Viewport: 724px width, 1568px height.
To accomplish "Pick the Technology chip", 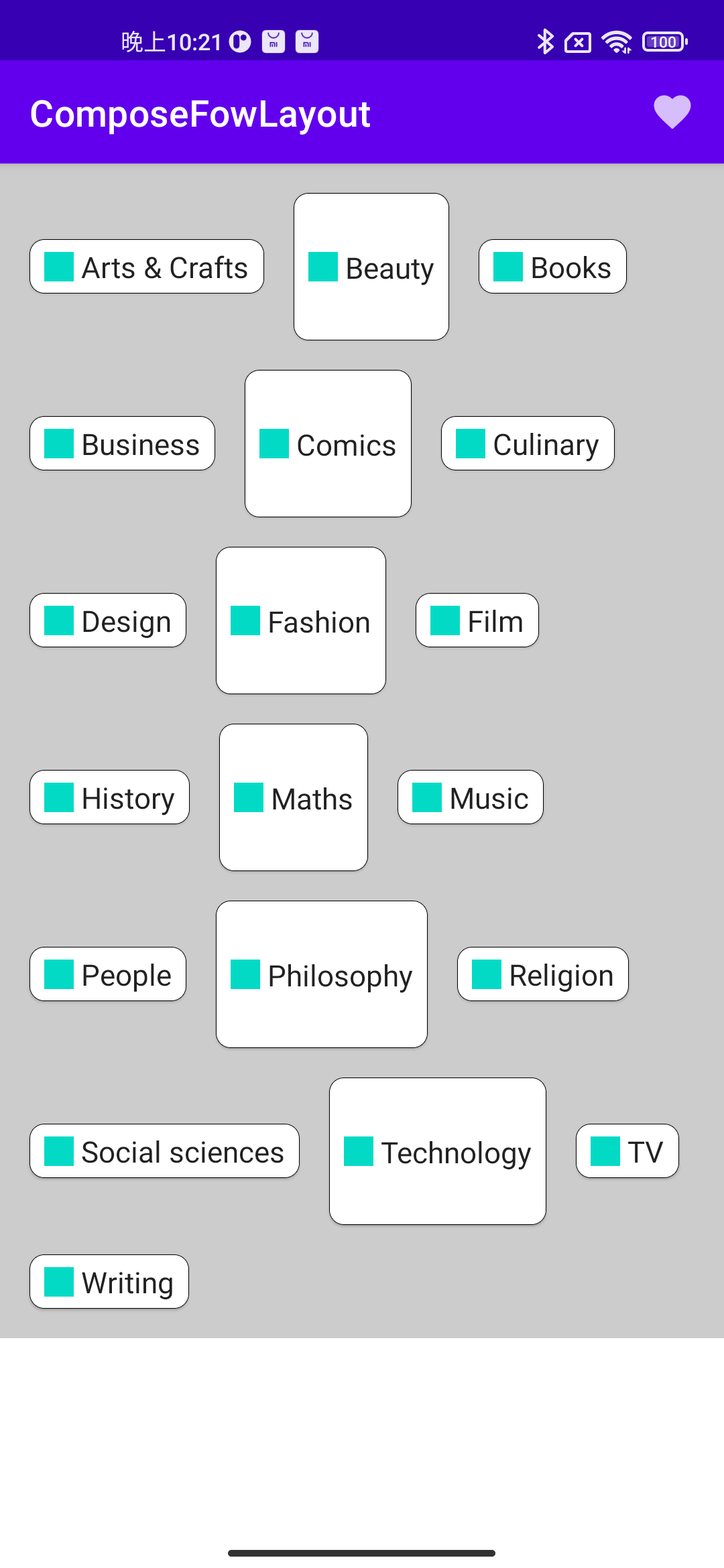I will point(438,1151).
